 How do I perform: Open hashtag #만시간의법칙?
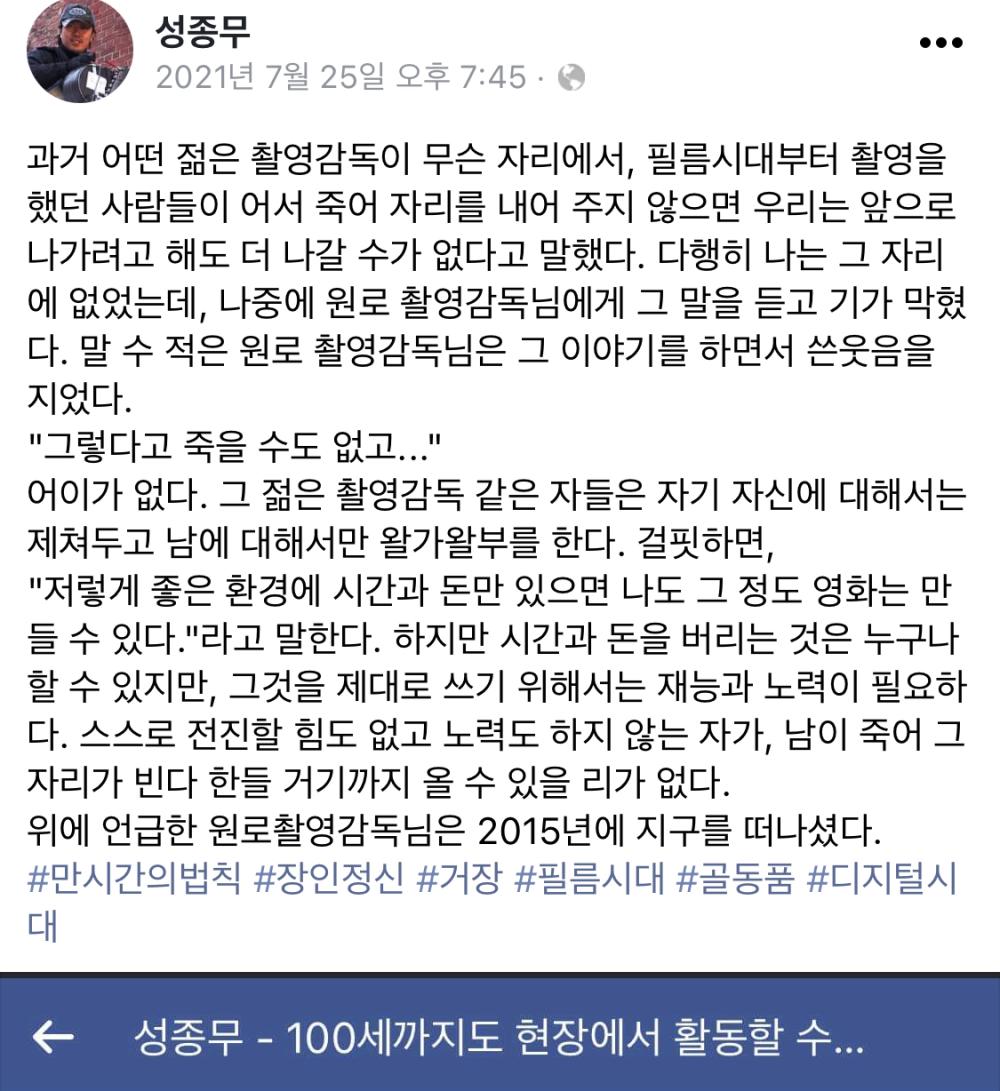tap(135, 880)
